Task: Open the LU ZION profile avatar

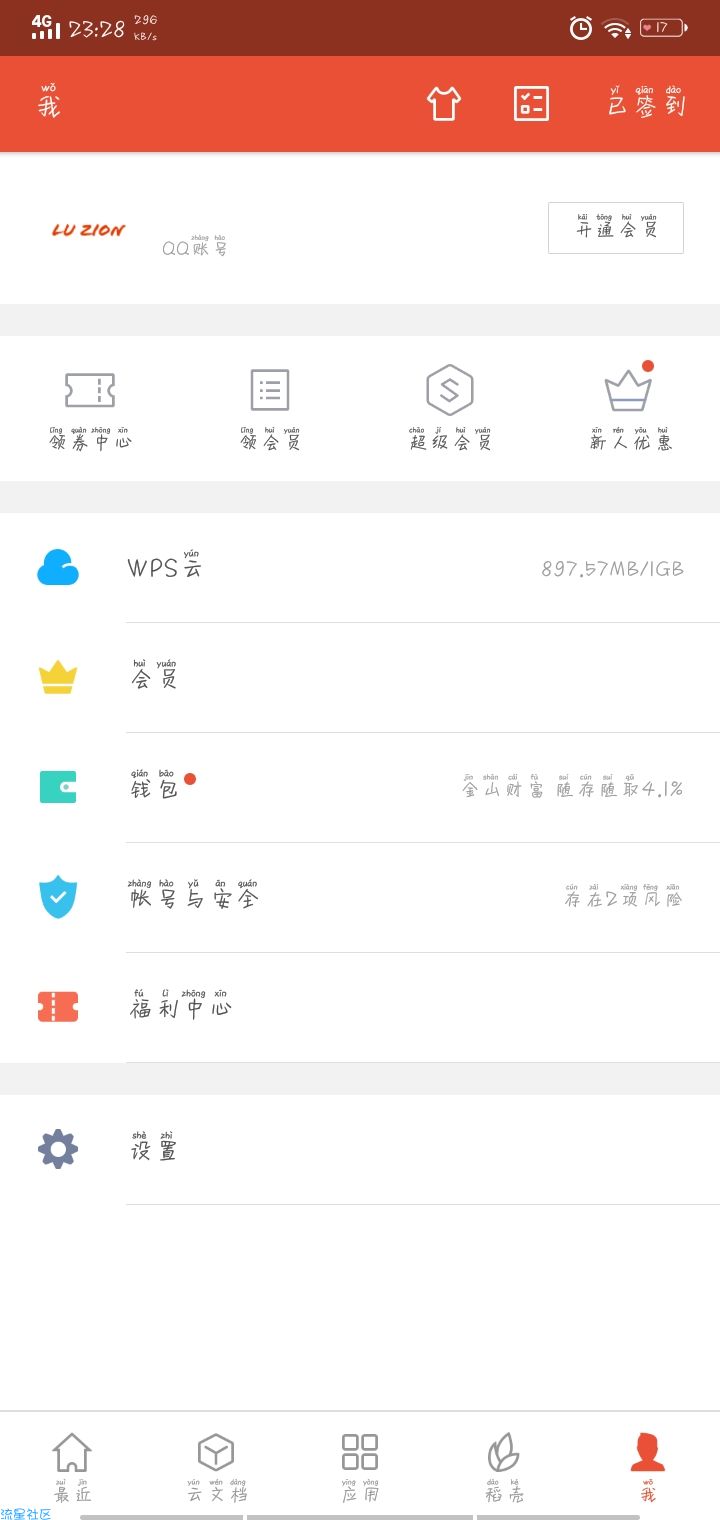Action: click(x=88, y=230)
